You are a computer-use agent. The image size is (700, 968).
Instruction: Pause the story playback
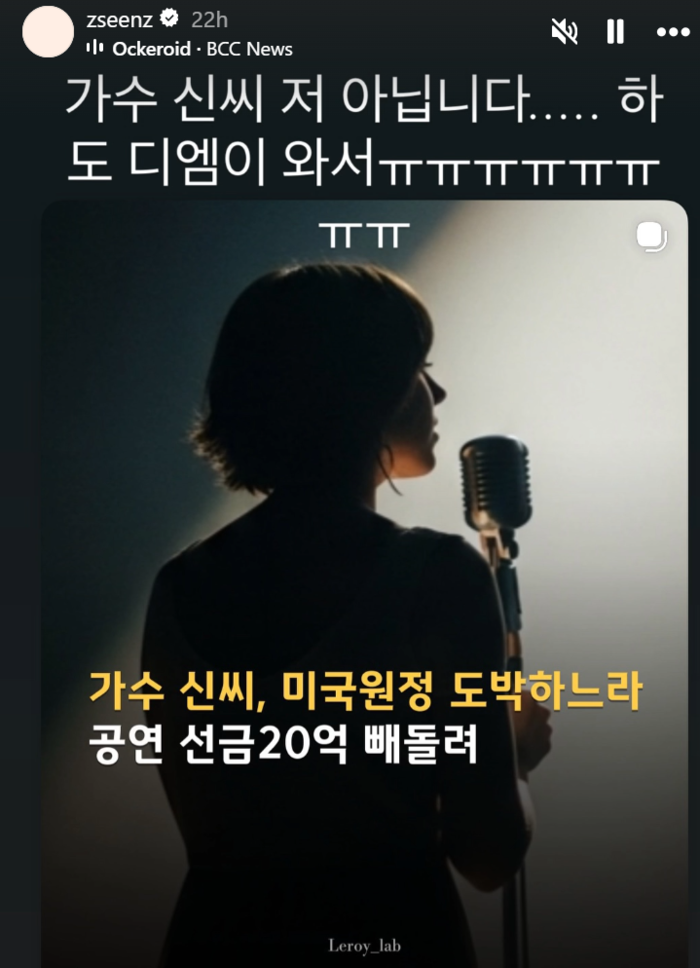tap(616, 32)
